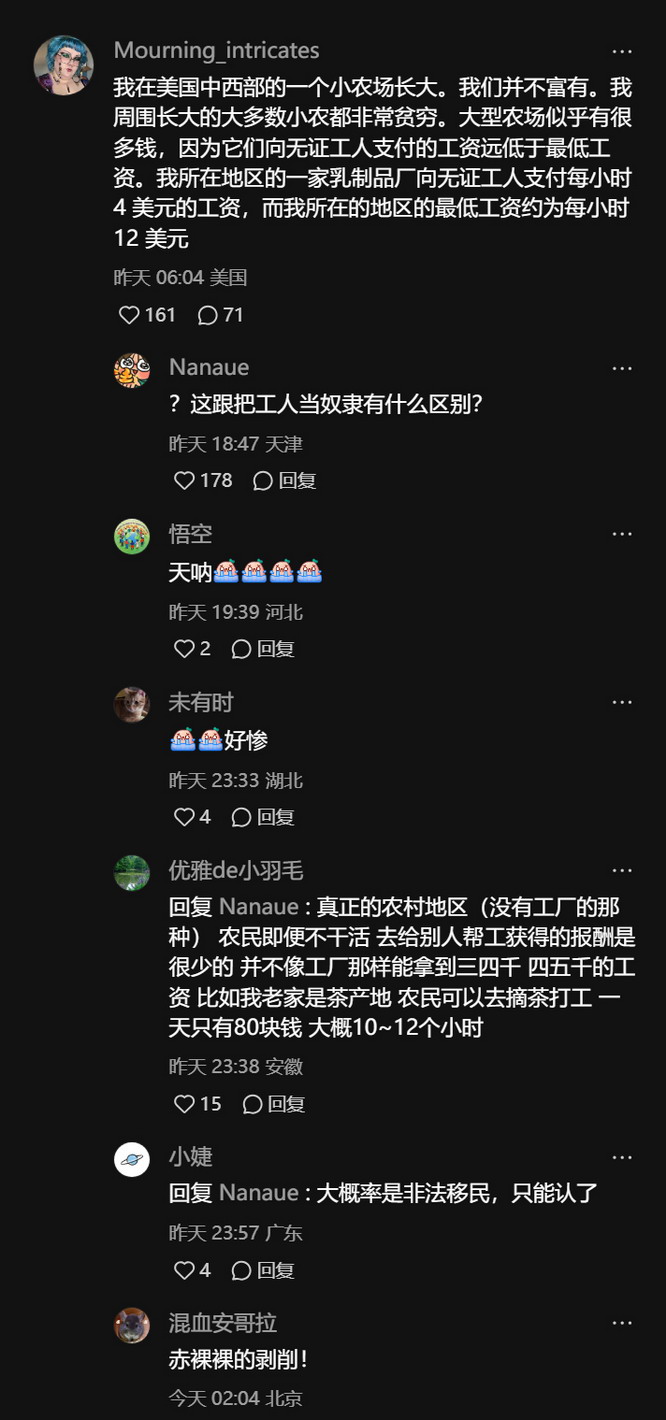Like Mourning_intricates' comment
Viewport: 666px width, 1420px height.
tap(130, 315)
